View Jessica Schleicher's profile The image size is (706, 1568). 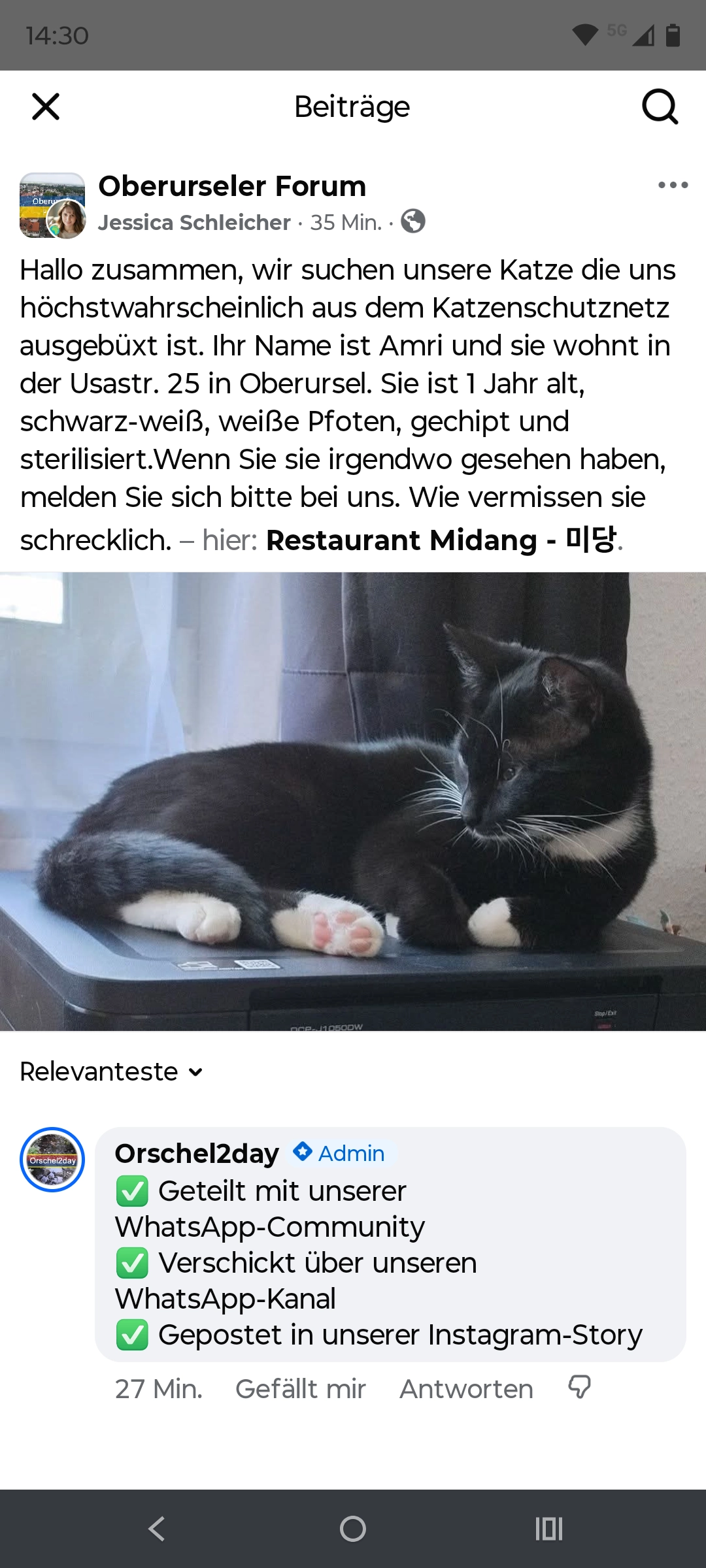pyautogui.click(x=194, y=223)
